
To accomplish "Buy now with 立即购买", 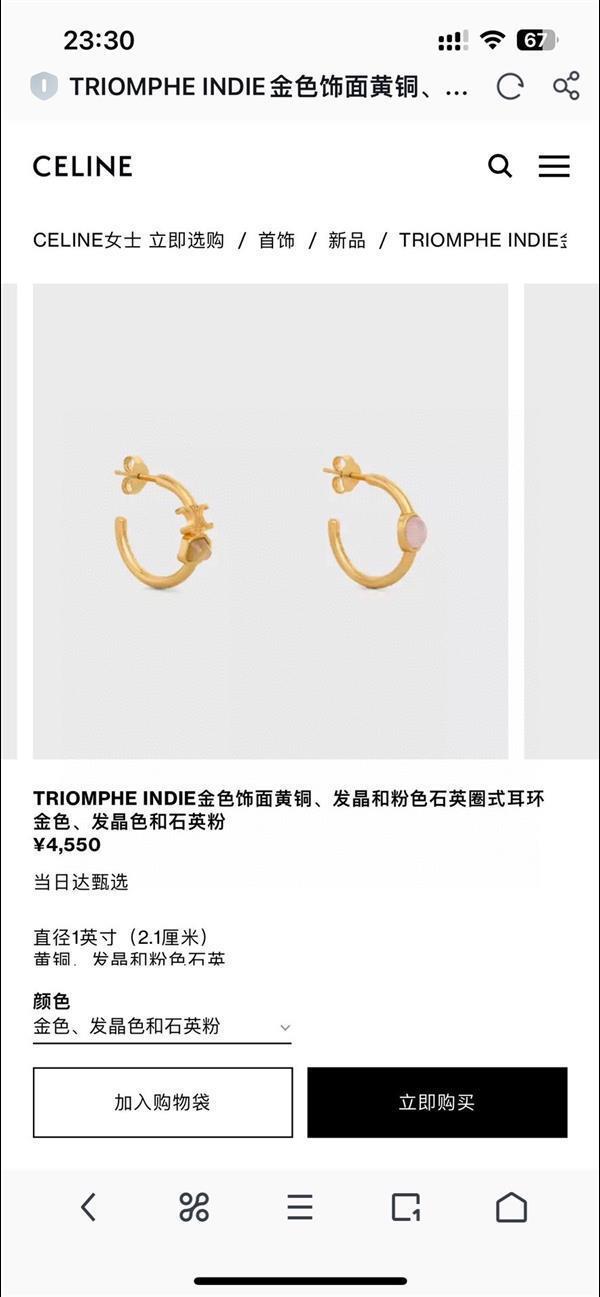I will [437, 1102].
